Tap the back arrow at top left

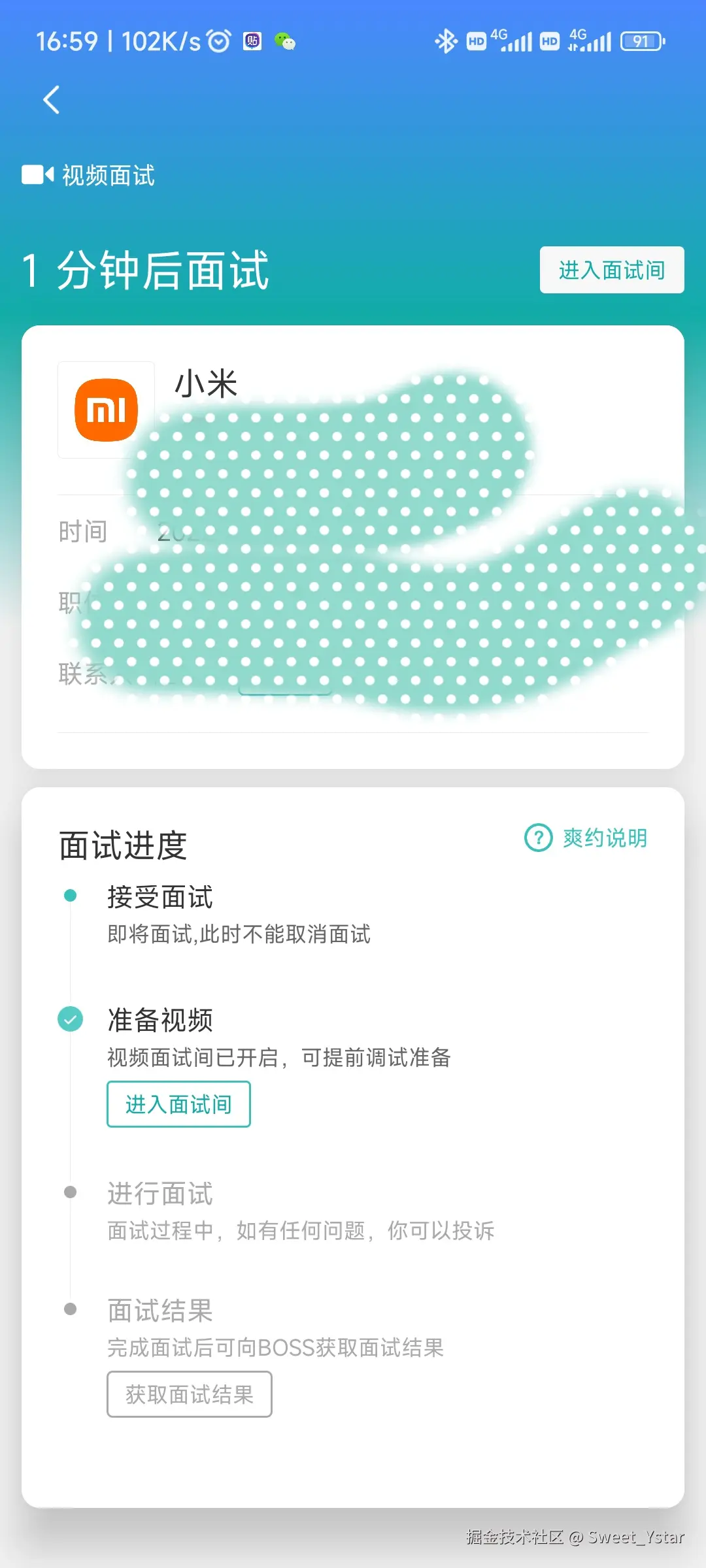tap(52, 101)
